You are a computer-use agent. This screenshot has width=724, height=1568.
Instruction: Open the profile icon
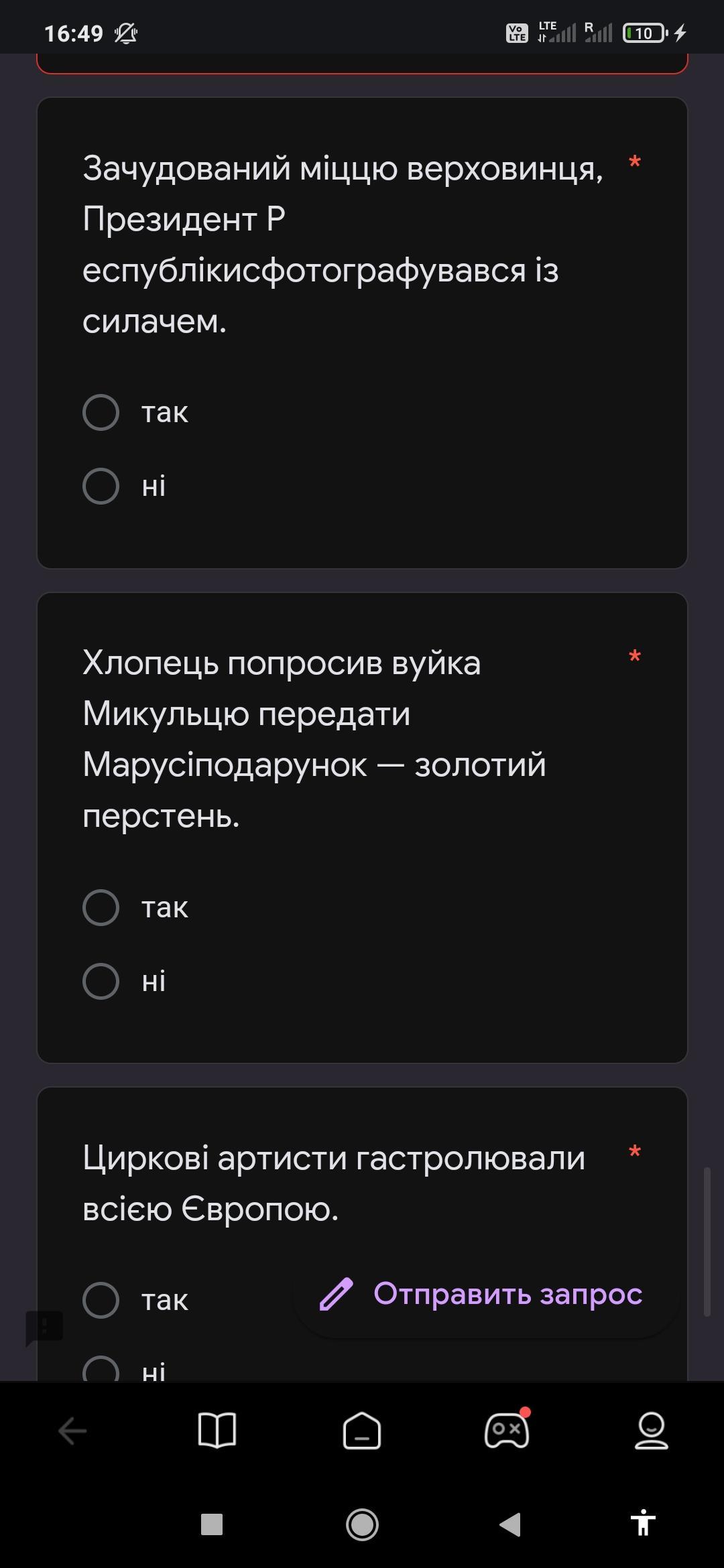point(652,1431)
